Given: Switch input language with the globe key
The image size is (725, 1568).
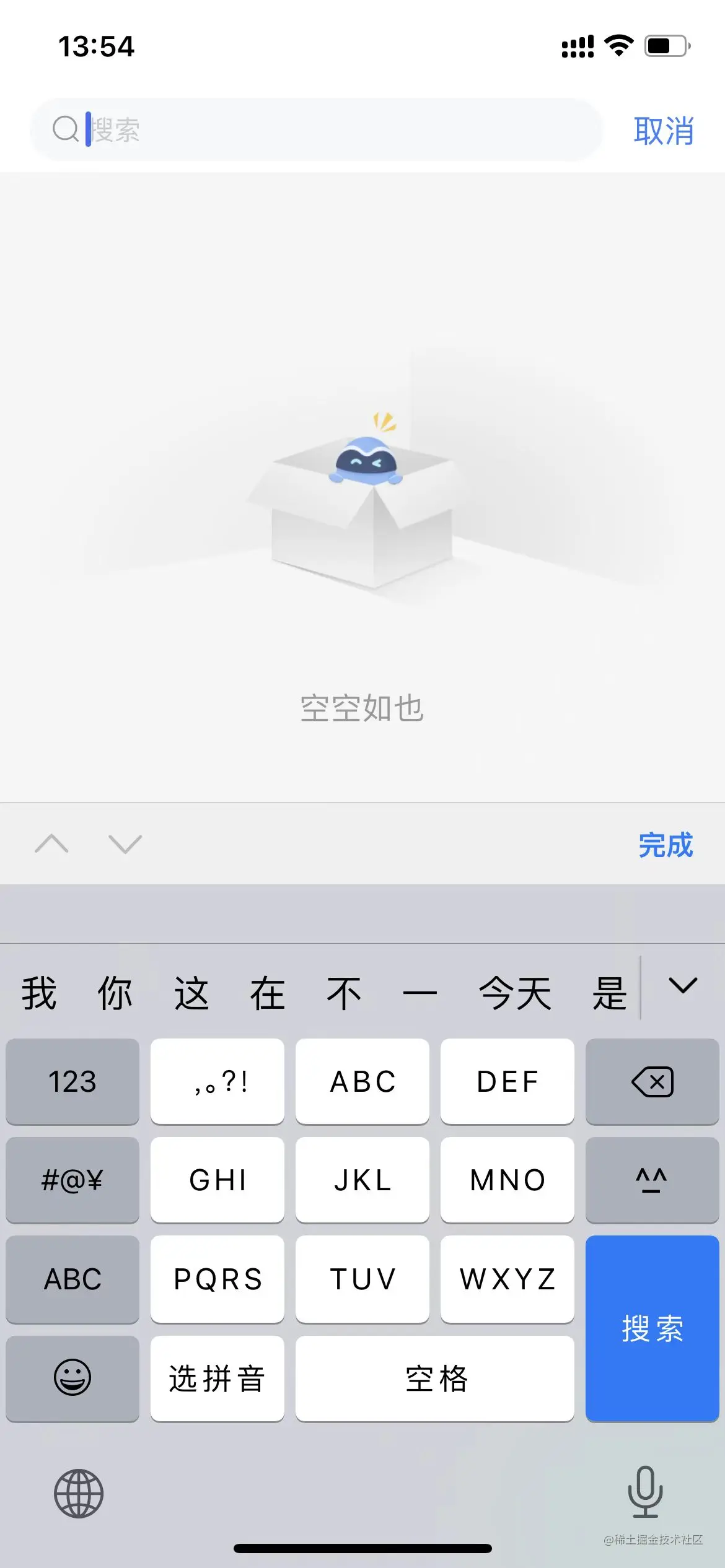Looking at the screenshot, I should point(79,1493).
